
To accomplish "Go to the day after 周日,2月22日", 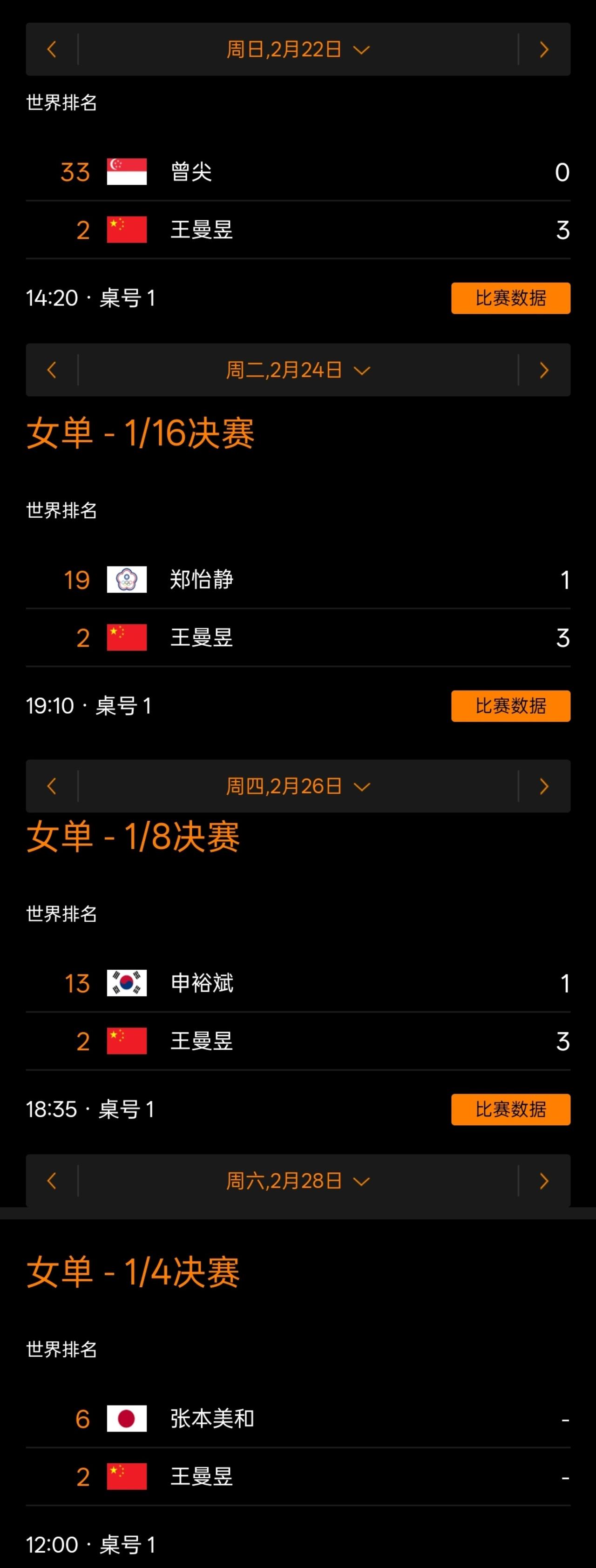I will 544,49.
